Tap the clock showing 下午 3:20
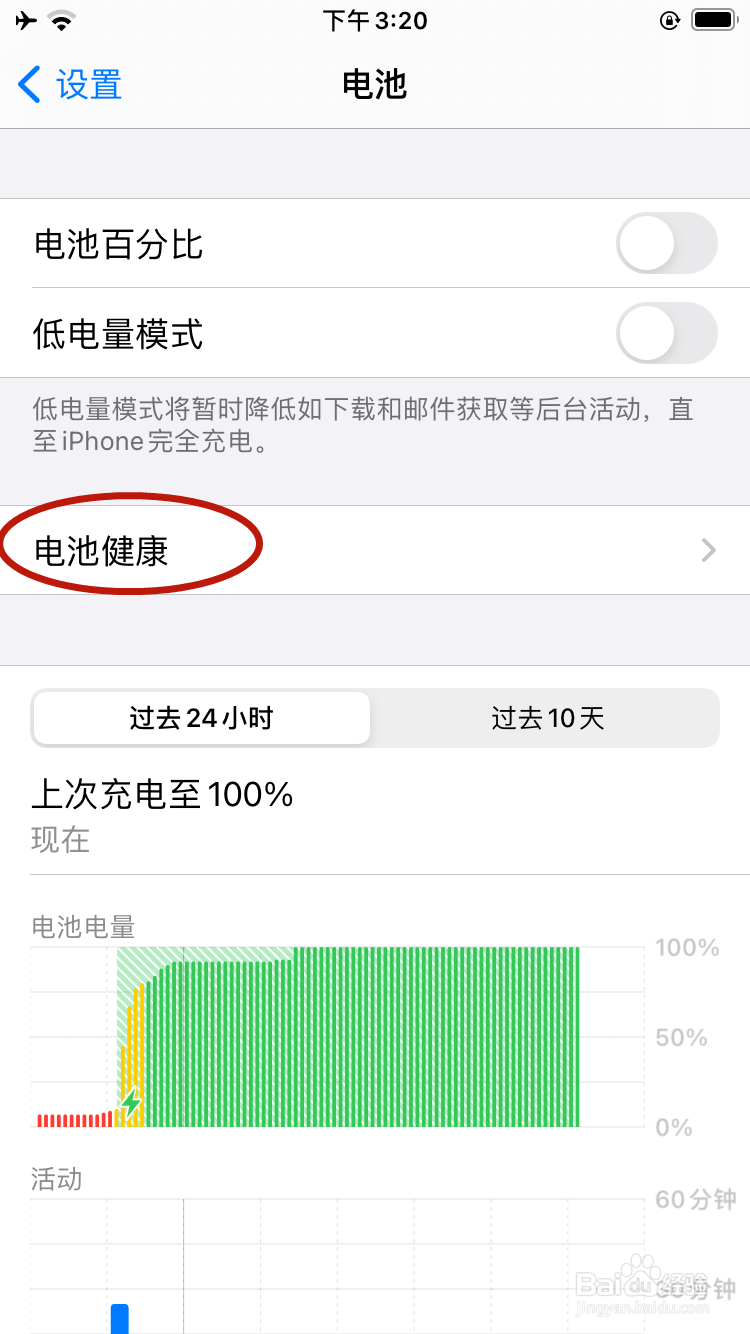 click(375, 20)
